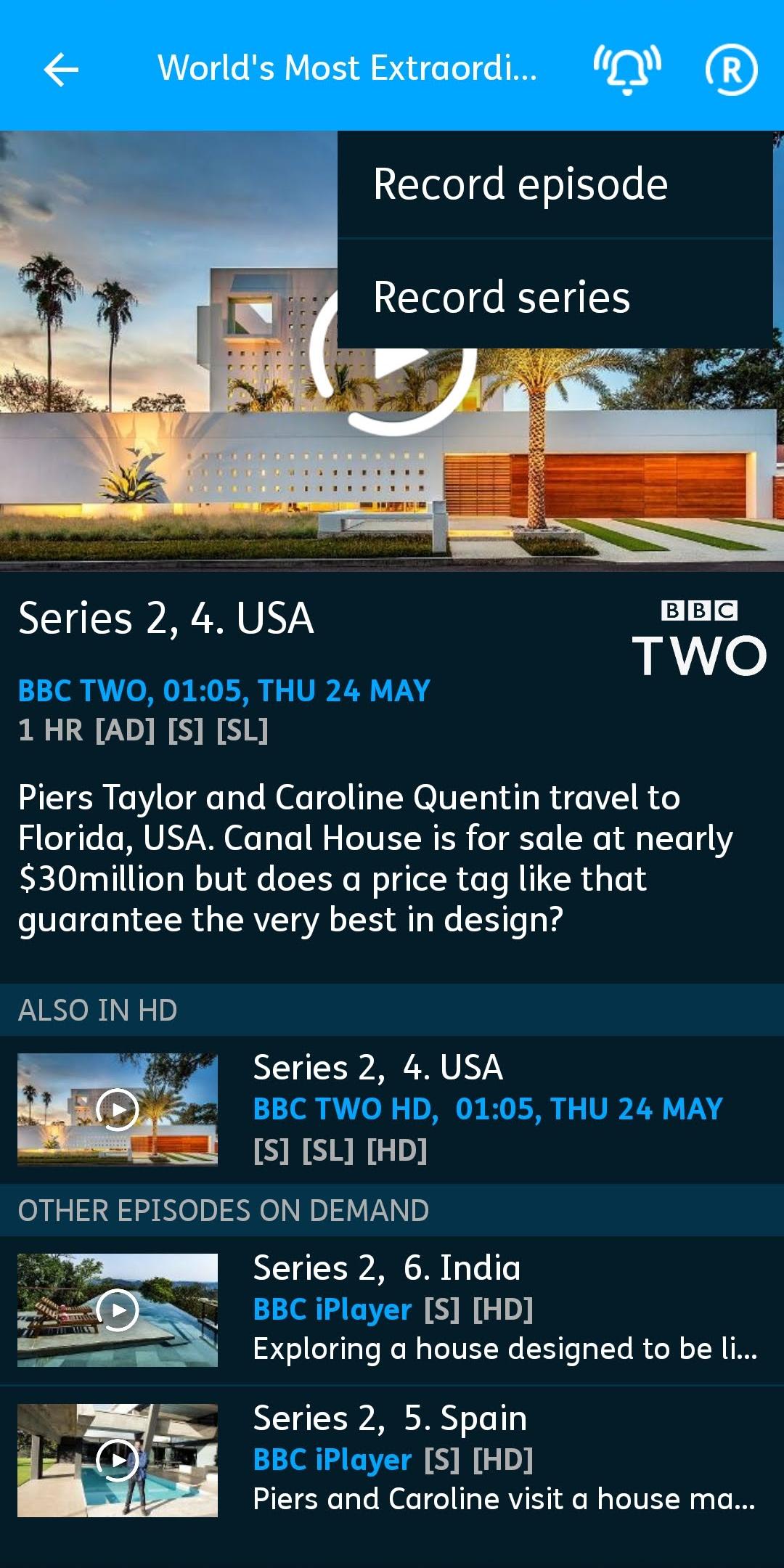The height and width of the screenshot is (1568, 784).
Task: Select Record episode
Action: click(x=520, y=184)
